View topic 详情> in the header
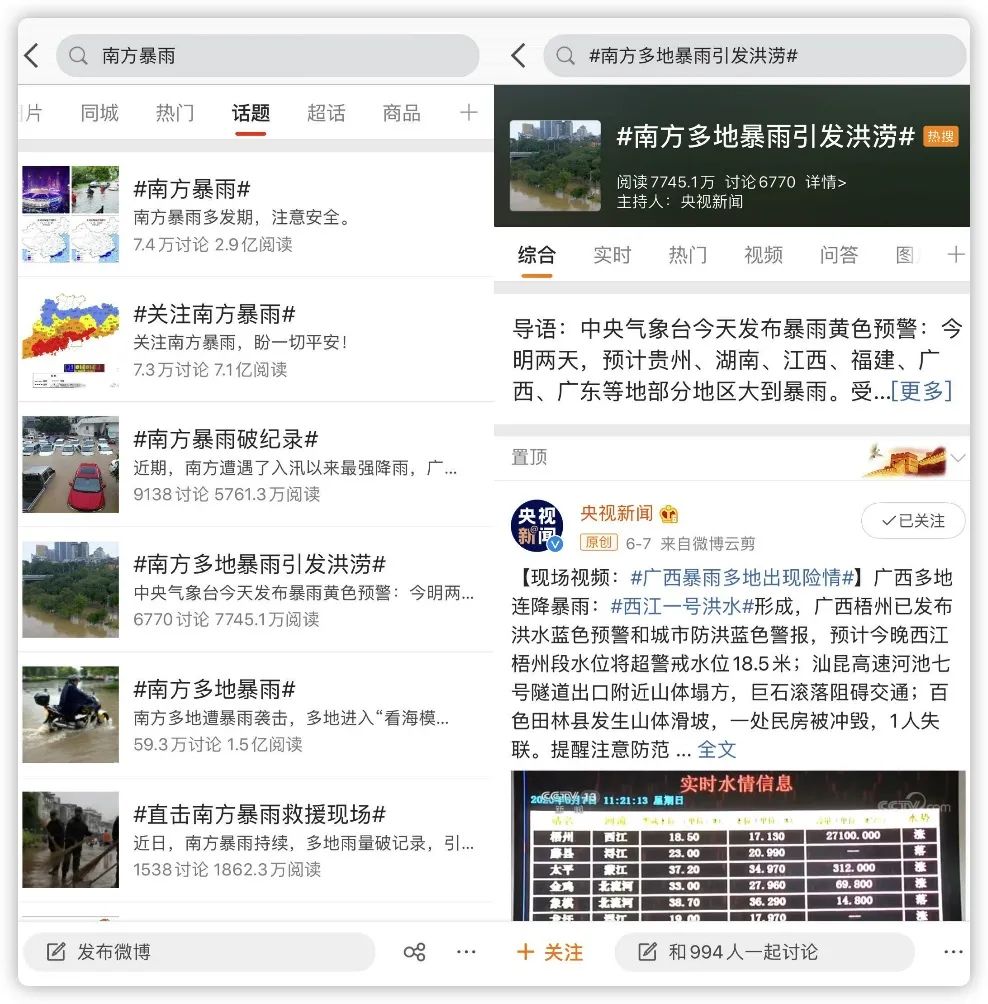The image size is (988, 1004). coord(826,182)
